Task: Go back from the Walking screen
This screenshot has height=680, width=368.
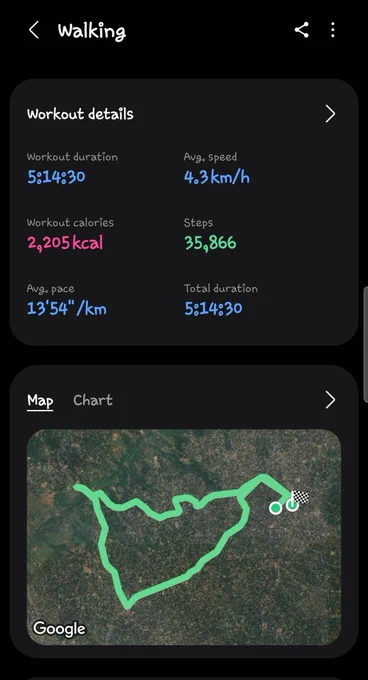Action: pyautogui.click(x=34, y=30)
